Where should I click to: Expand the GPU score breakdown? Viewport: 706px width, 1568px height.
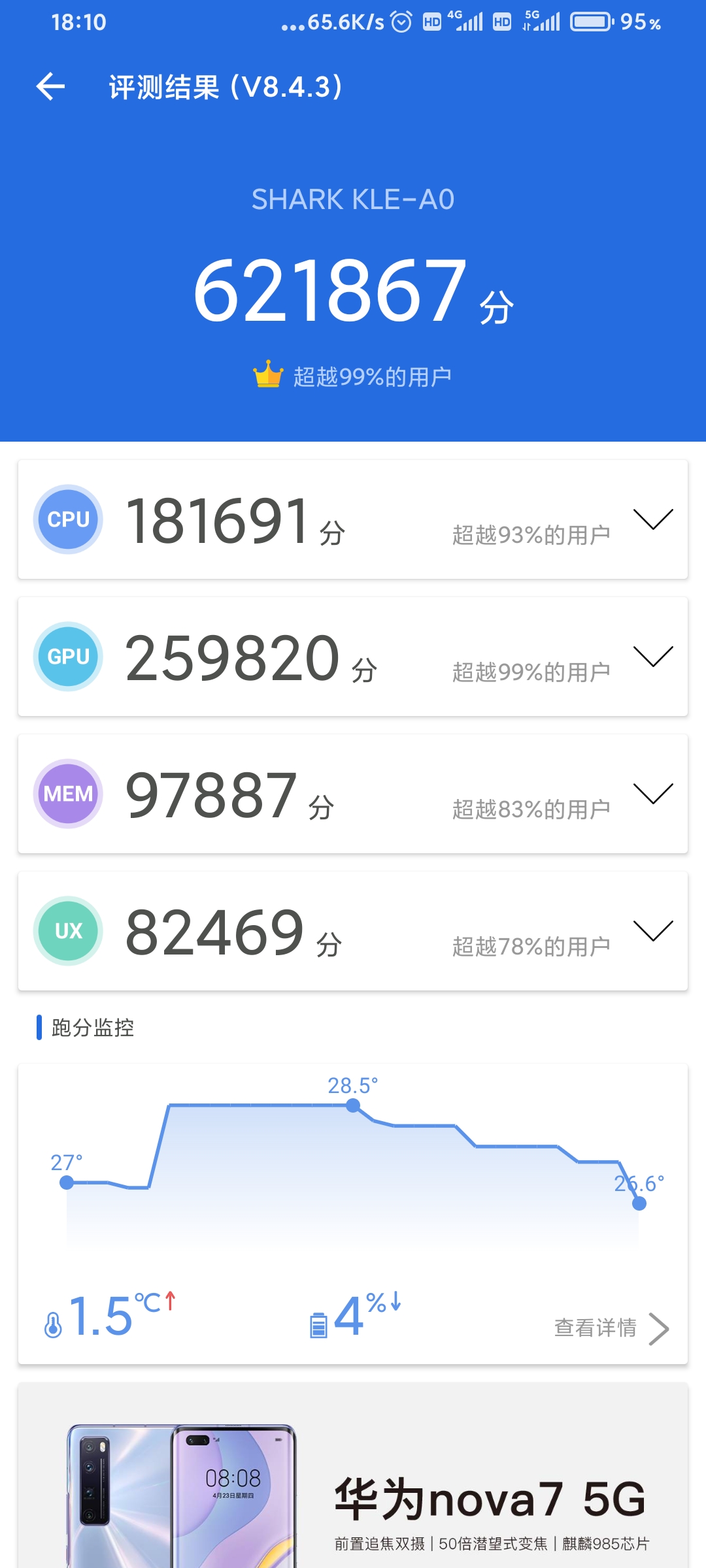click(653, 657)
